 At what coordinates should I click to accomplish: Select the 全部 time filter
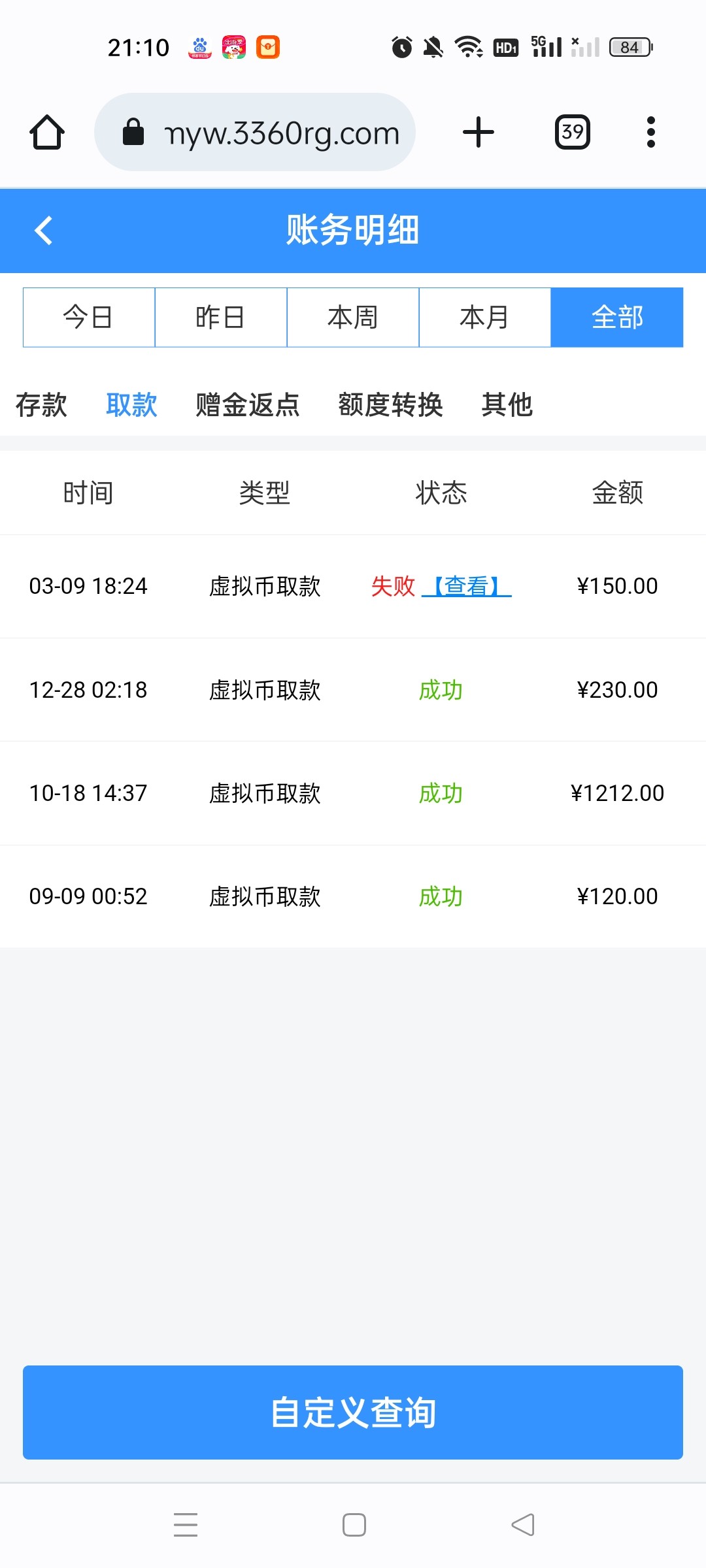point(617,318)
